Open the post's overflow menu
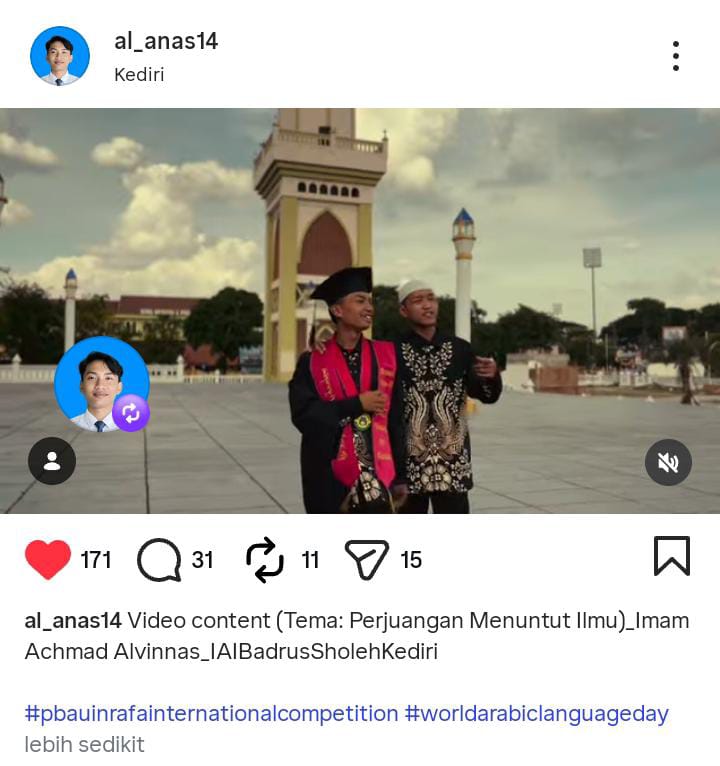720x766 pixels. [x=676, y=56]
